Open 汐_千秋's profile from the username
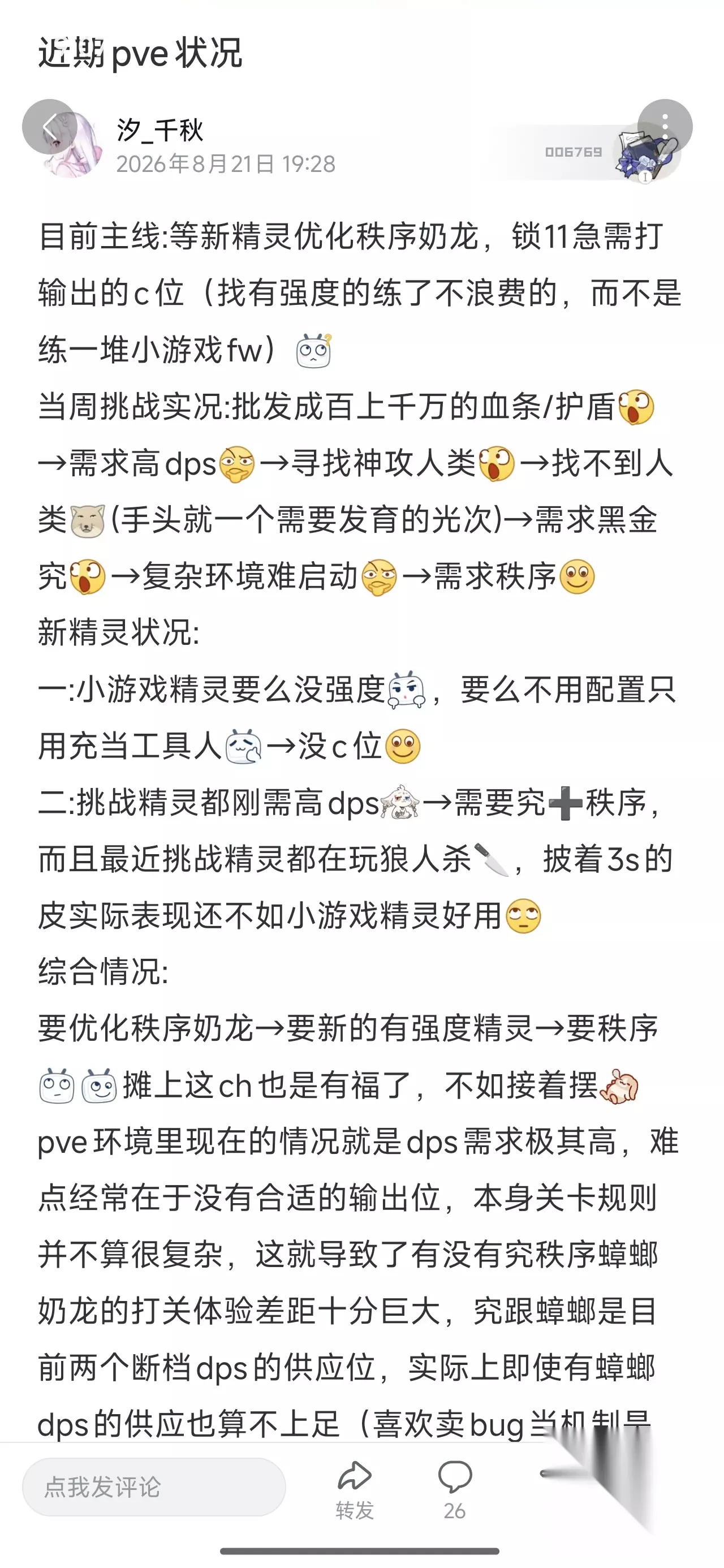 [160, 130]
